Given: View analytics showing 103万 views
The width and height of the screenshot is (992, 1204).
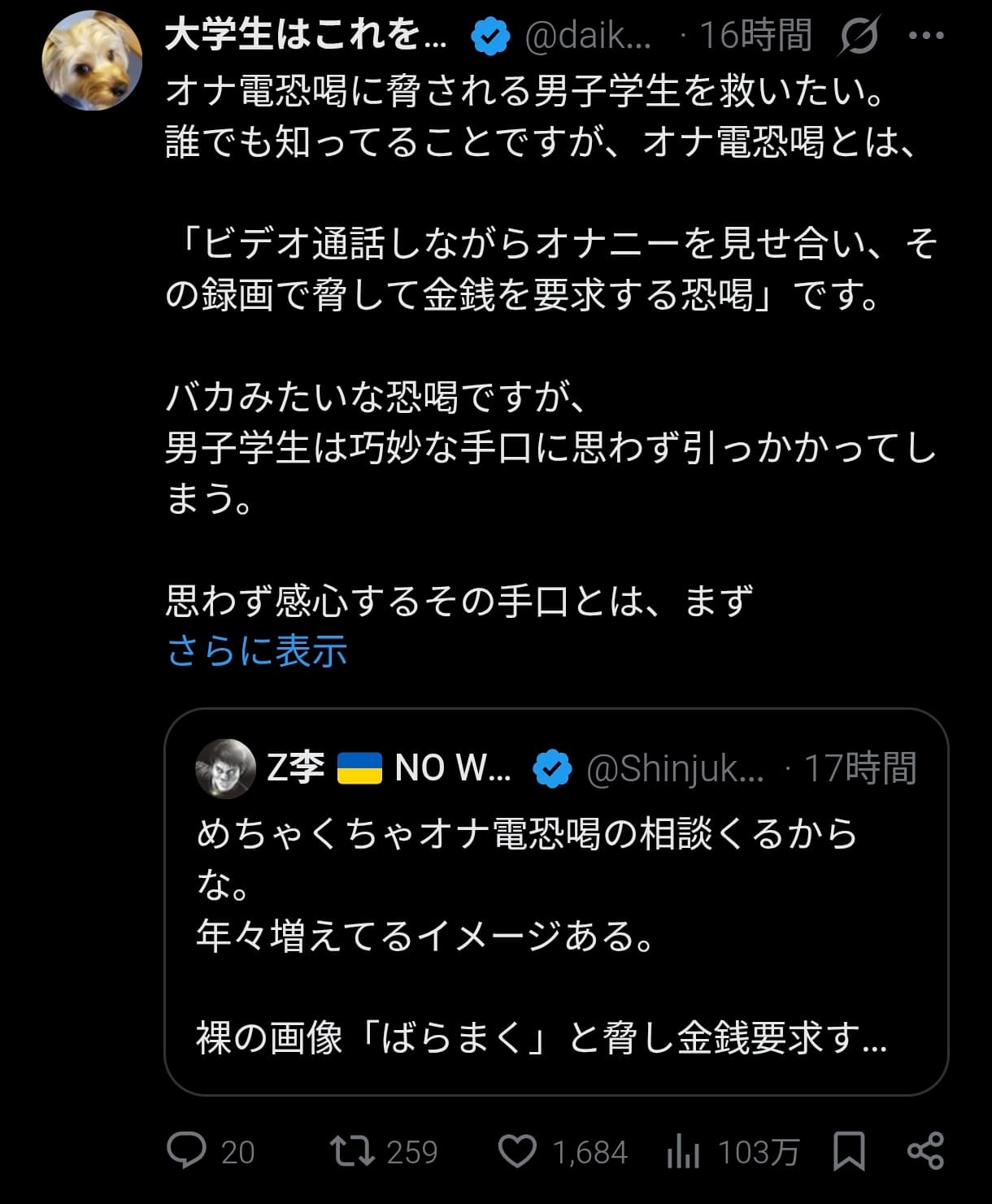Looking at the screenshot, I should 683,1151.
